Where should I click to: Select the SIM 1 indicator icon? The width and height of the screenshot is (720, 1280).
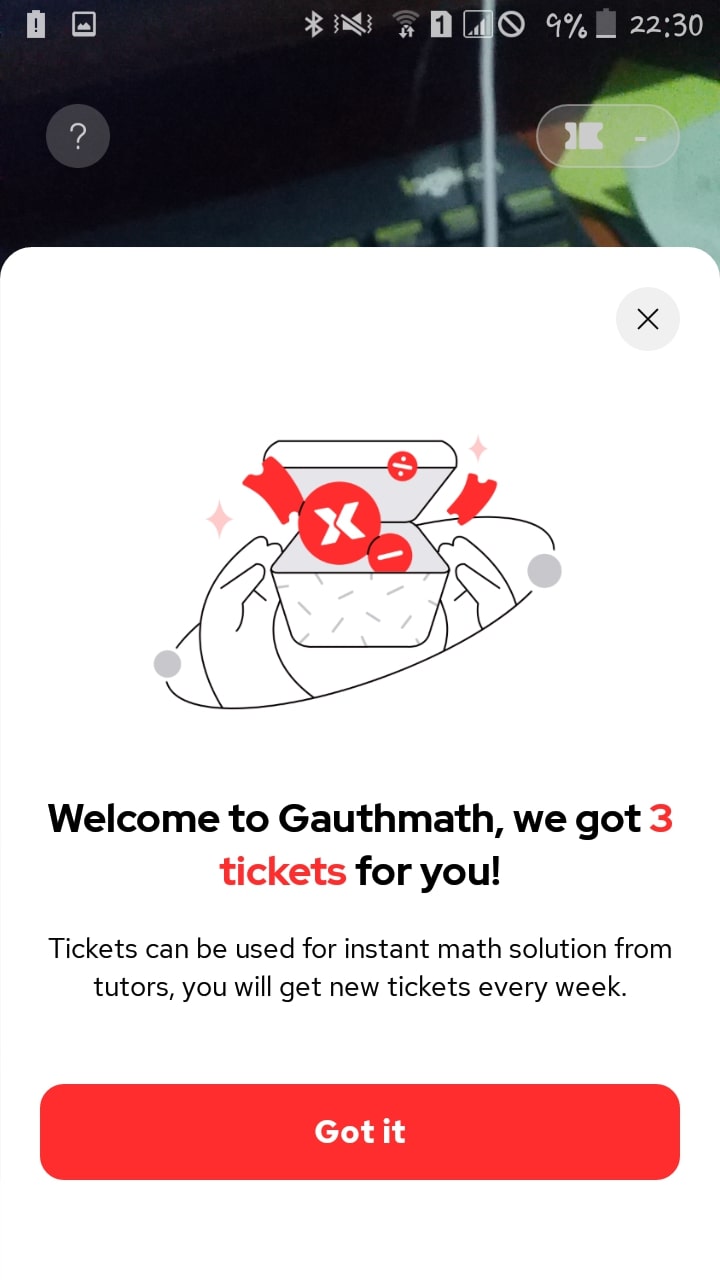tap(441, 24)
